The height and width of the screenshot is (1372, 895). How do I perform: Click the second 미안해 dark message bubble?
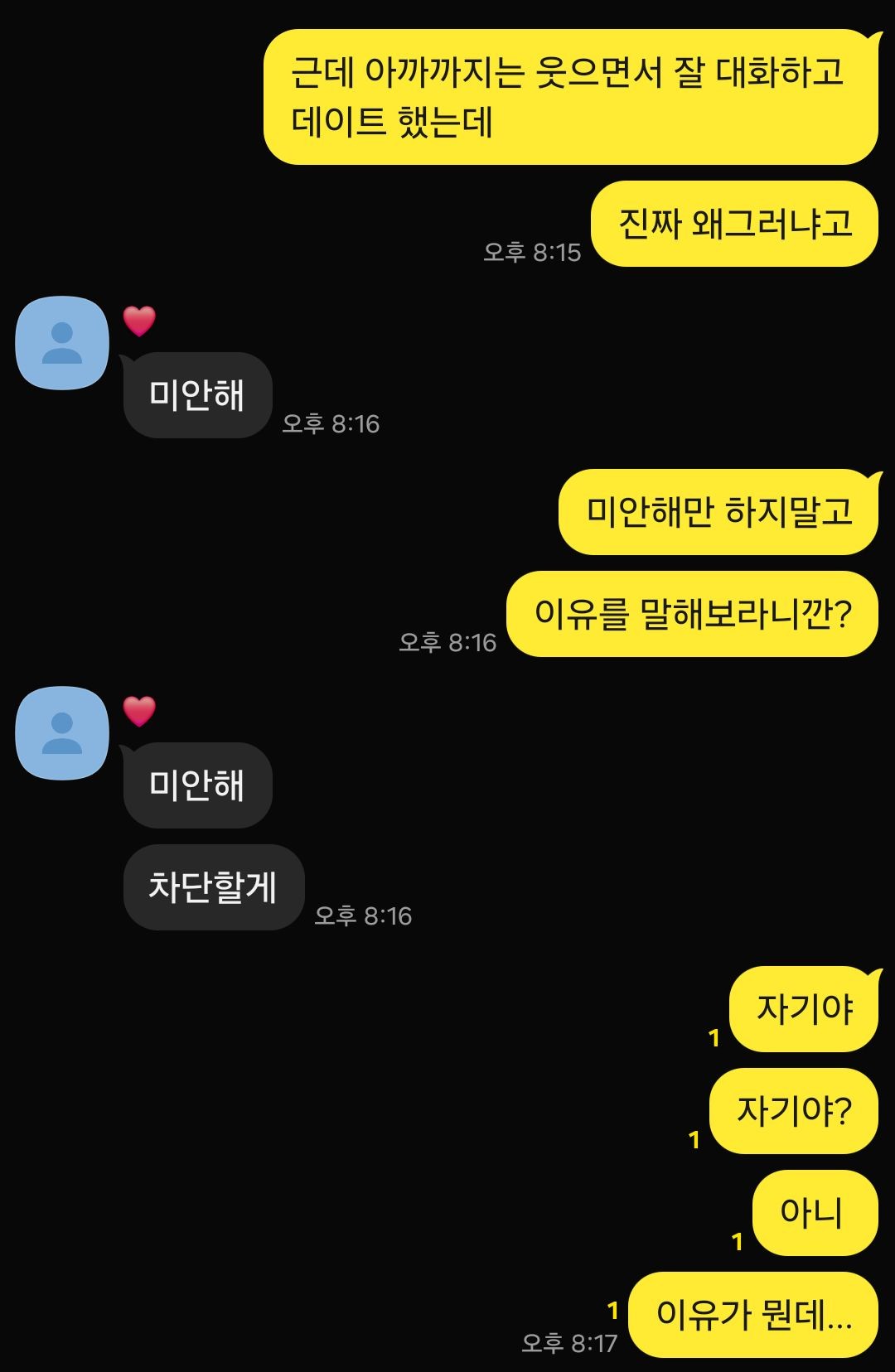point(197,785)
